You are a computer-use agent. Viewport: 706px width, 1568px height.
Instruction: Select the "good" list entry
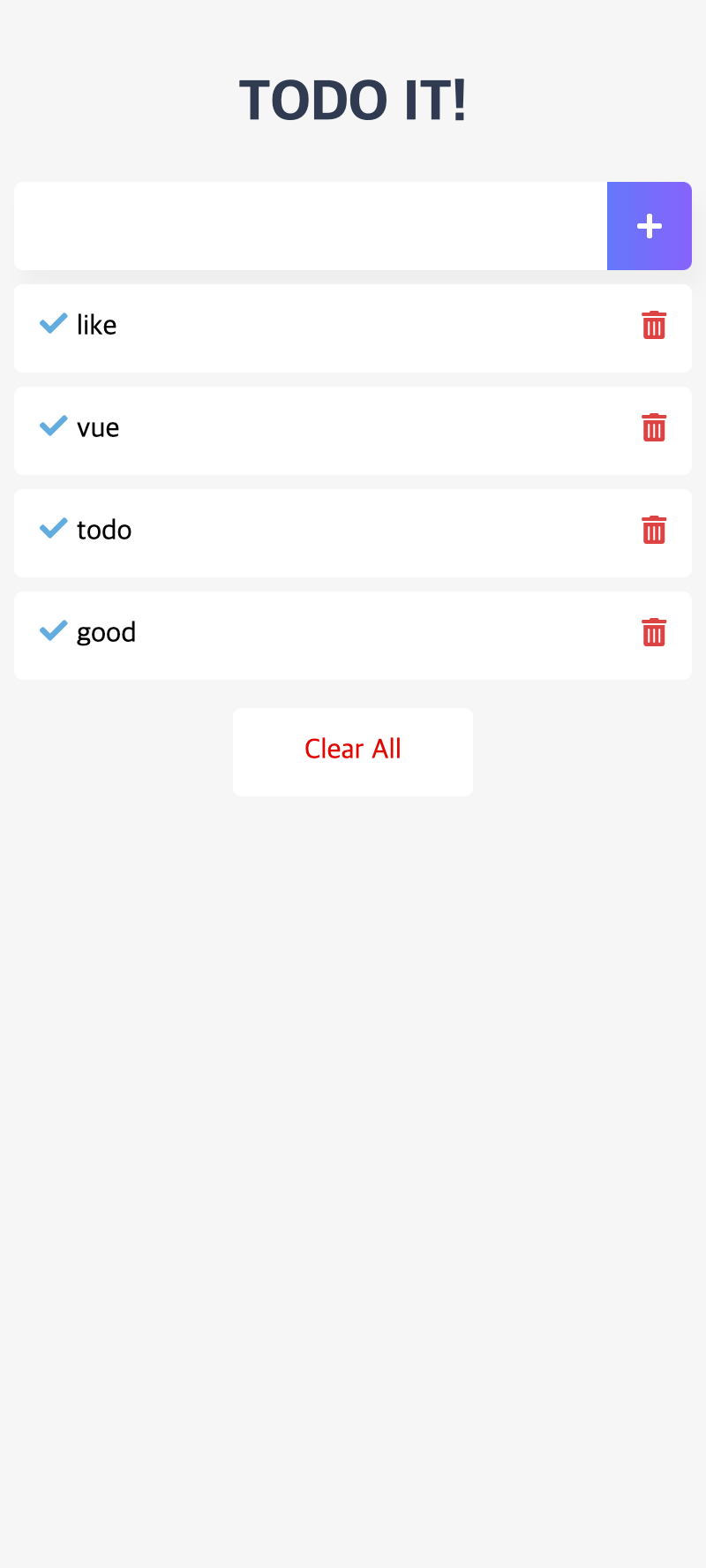[106, 632]
